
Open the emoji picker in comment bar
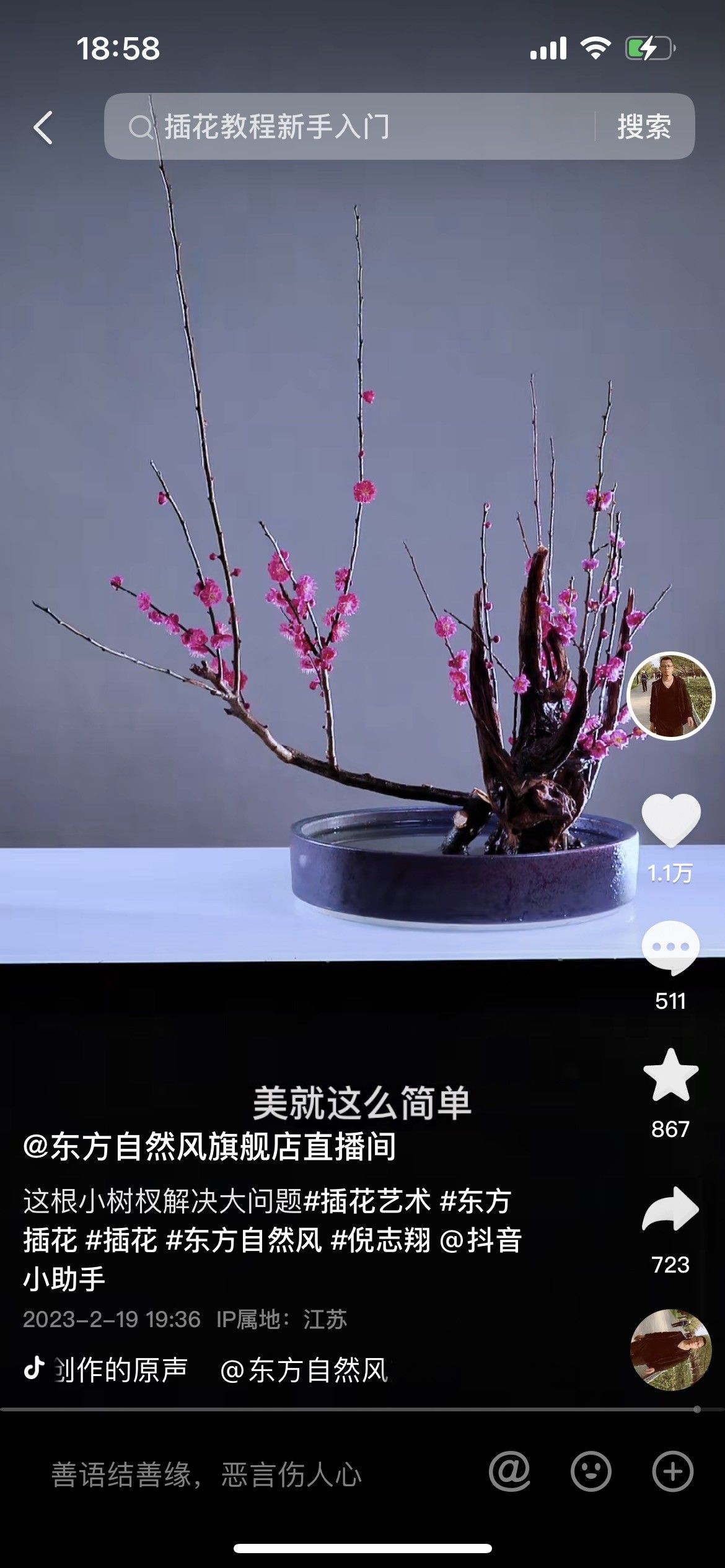591,1471
